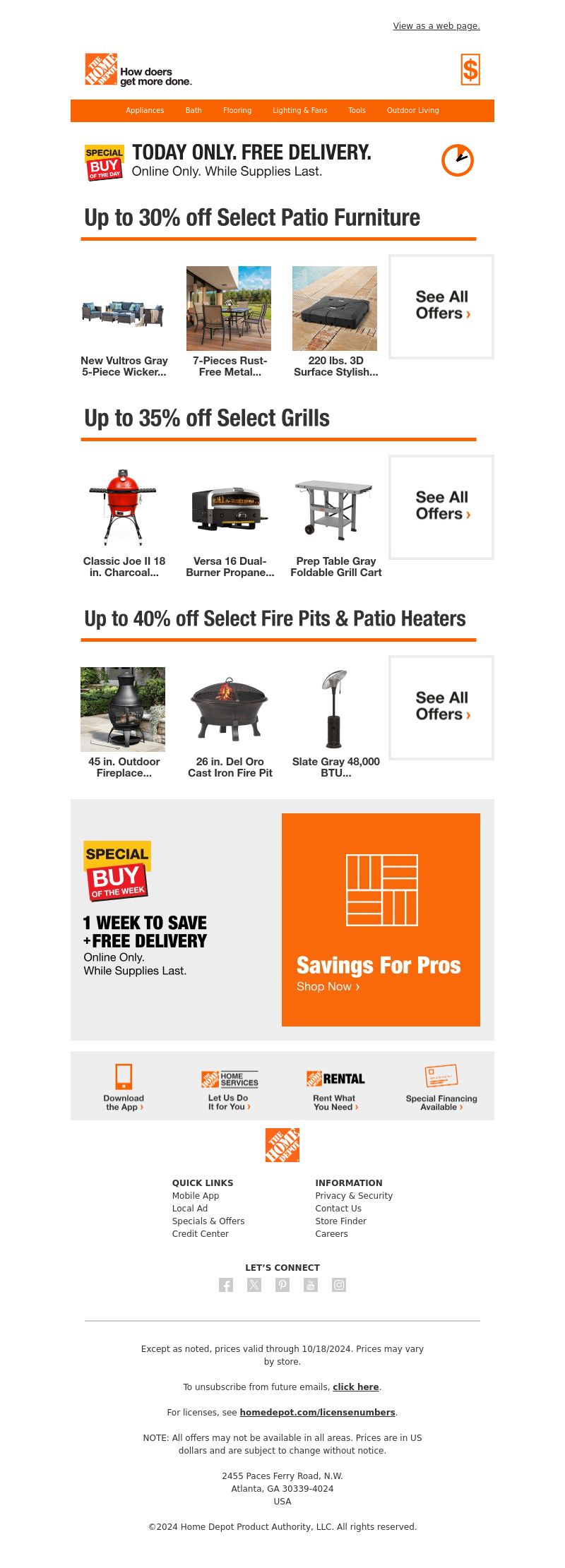This screenshot has height=1568, width=565.
Task: Open the View as a web page link
Action: [x=436, y=26]
